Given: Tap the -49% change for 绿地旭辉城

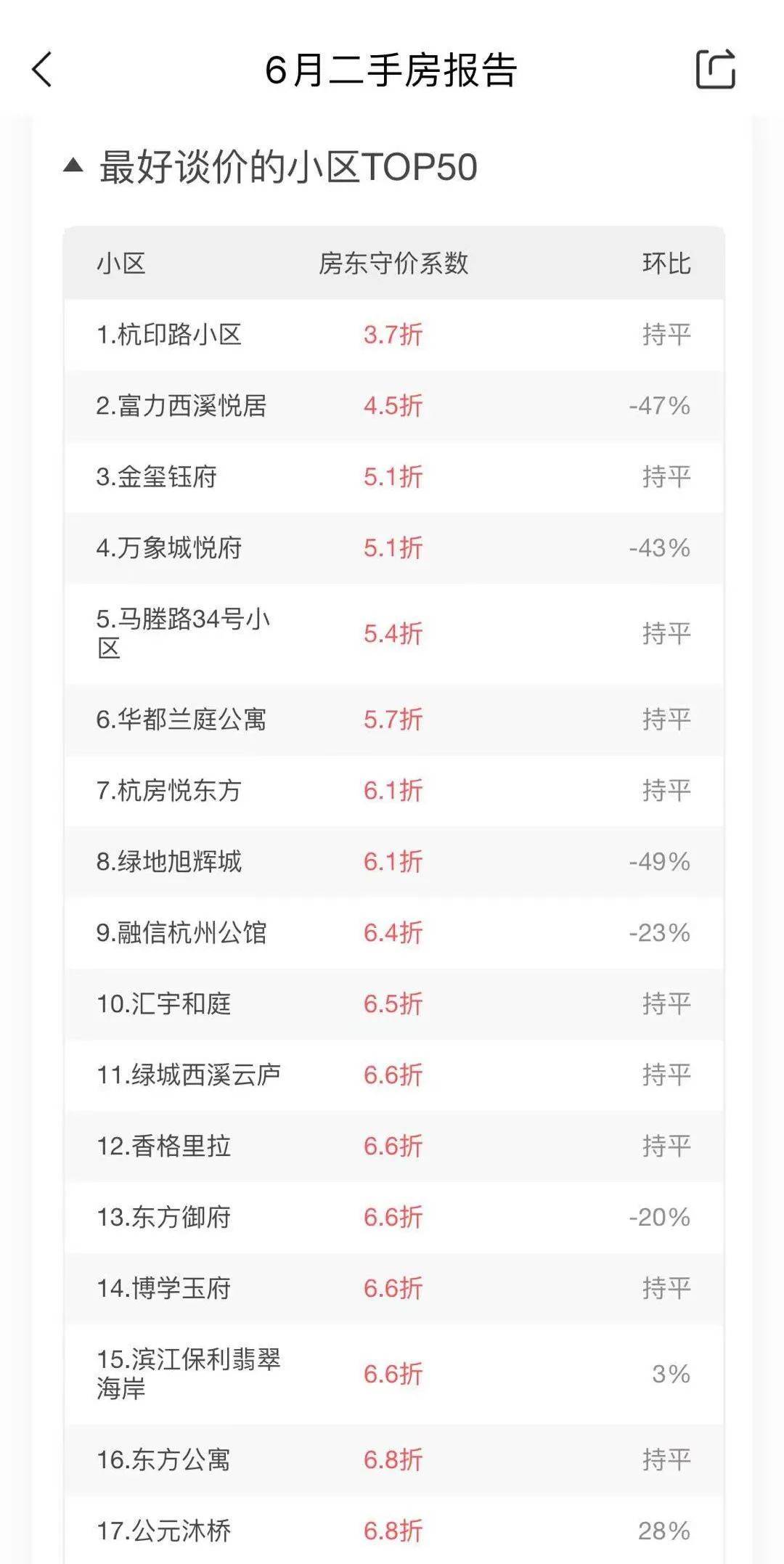Looking at the screenshot, I should coord(659,863).
